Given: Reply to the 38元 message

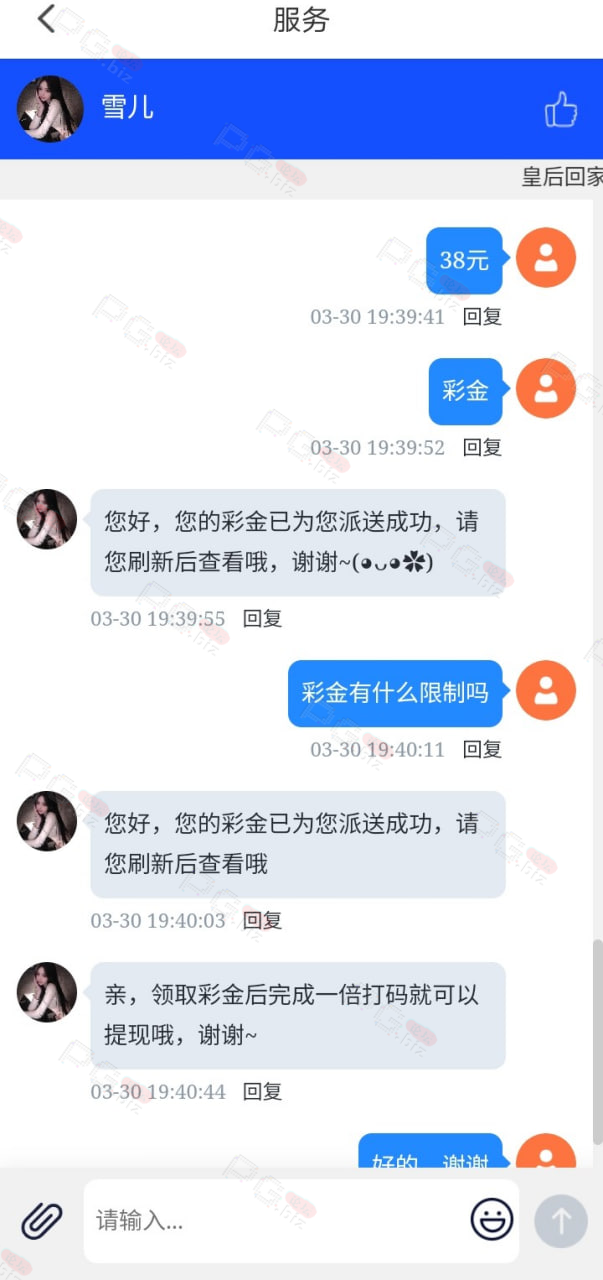Looking at the screenshot, I should 482,316.
